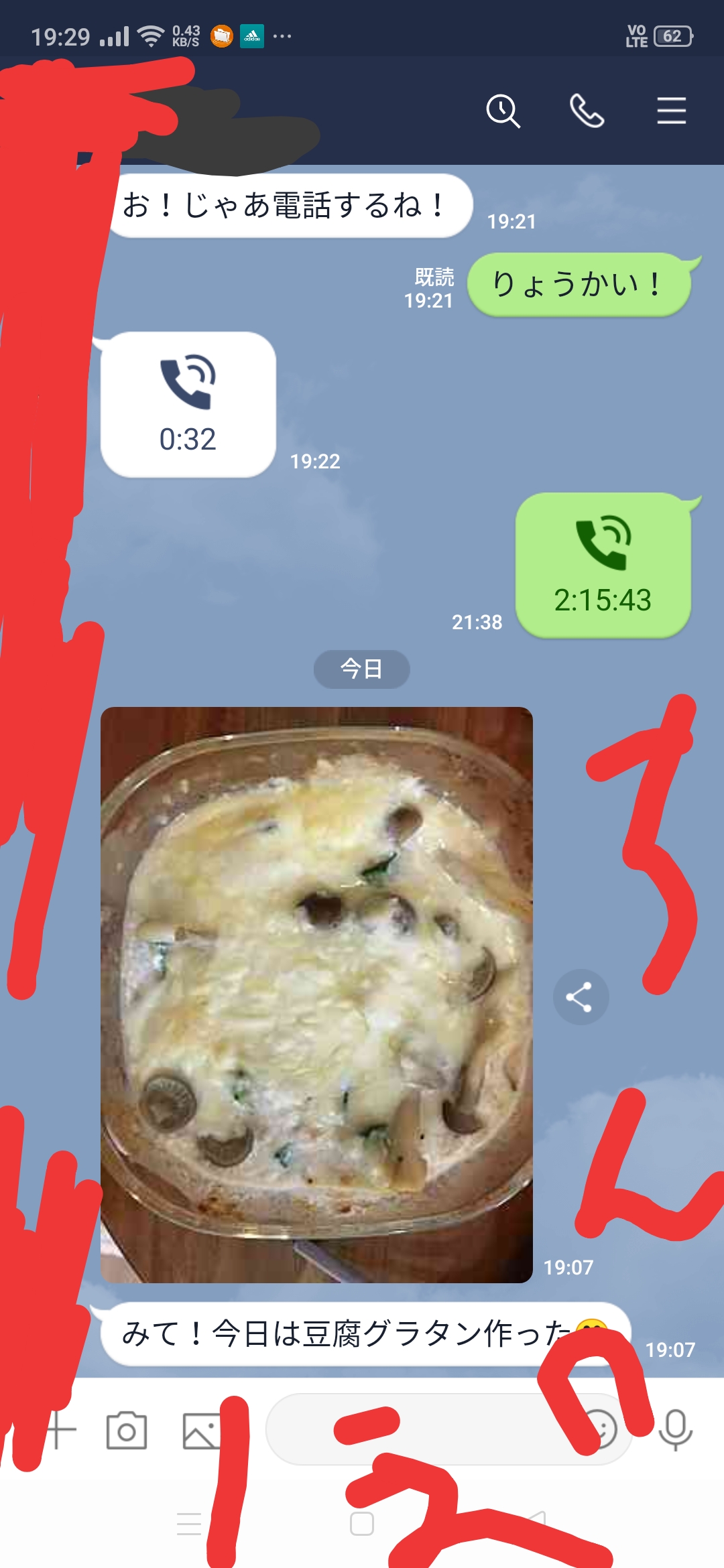Image resolution: width=724 pixels, height=1568 pixels.
Task: Call back from the 2:15:43 call bubble
Action: [x=603, y=566]
